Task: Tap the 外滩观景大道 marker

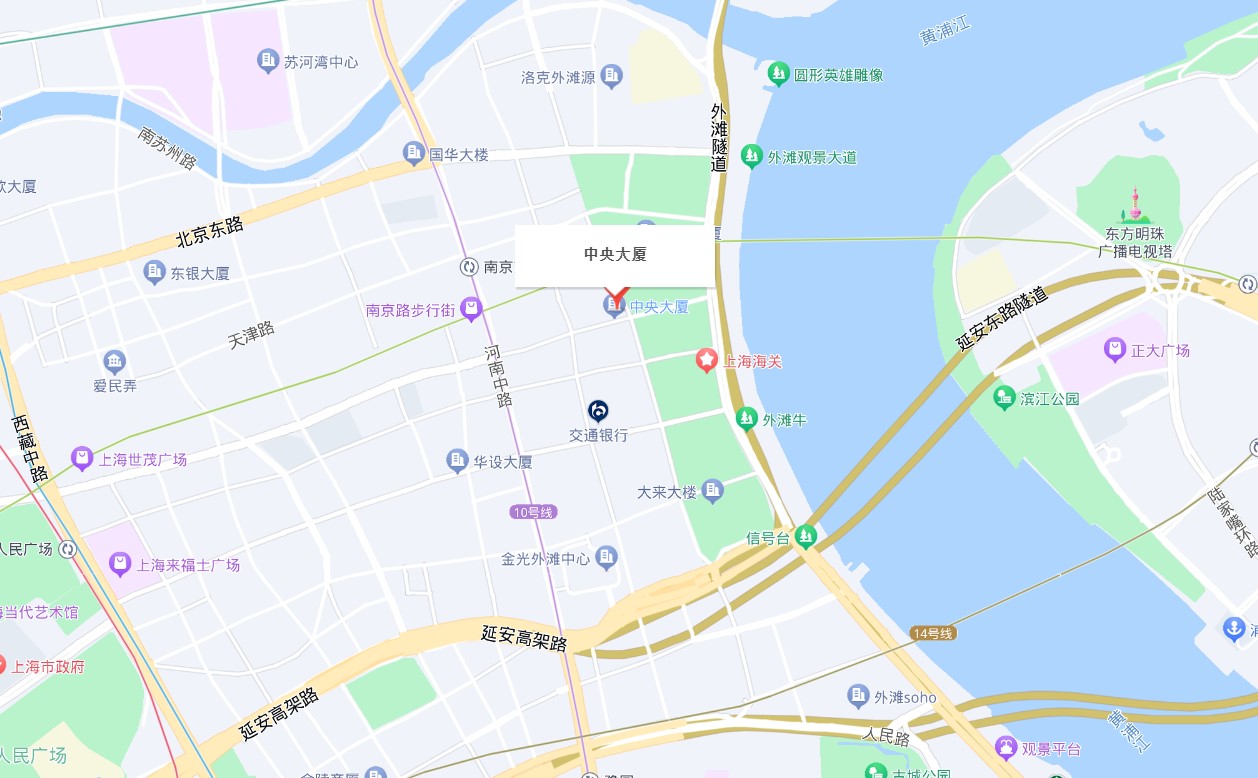Action: point(751,156)
